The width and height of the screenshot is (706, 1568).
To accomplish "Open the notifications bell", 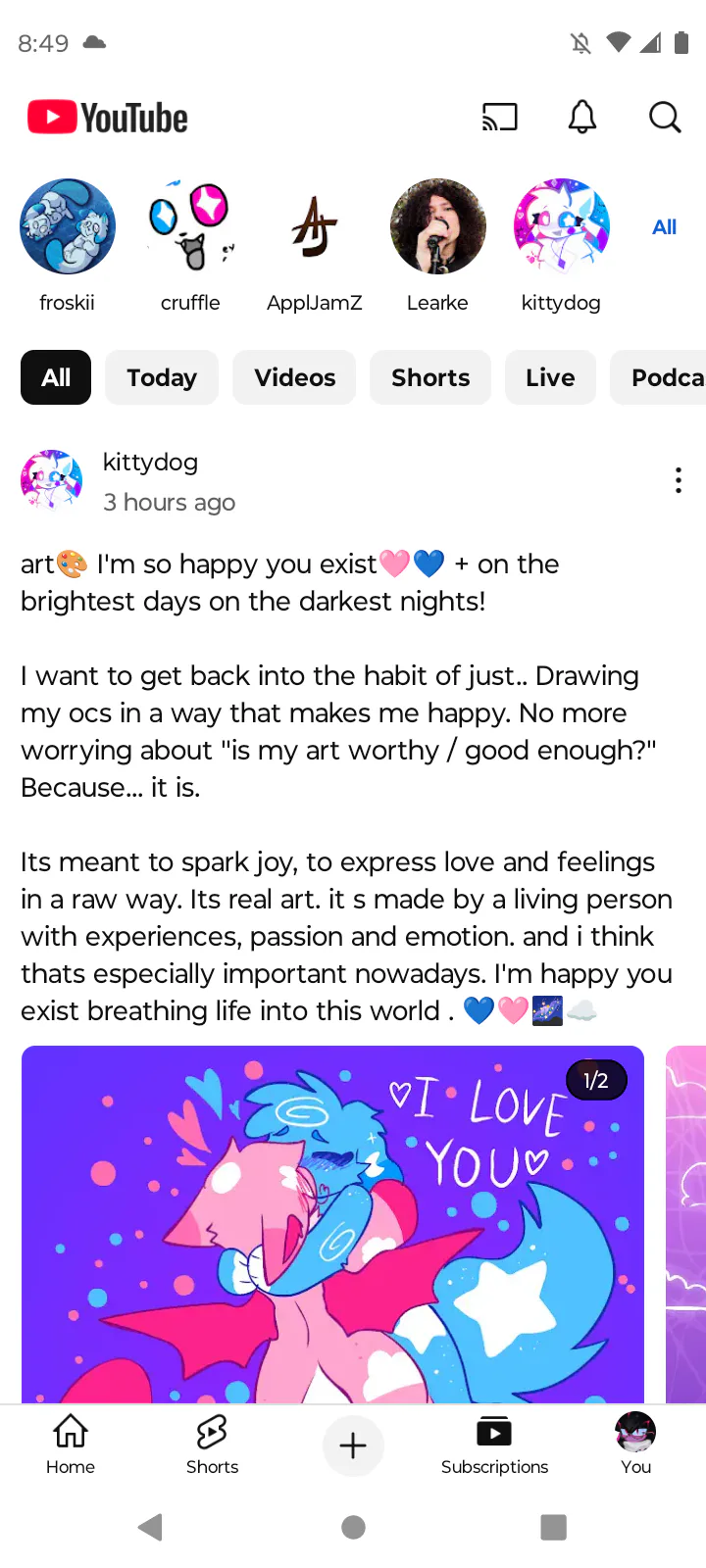I will (x=582, y=118).
